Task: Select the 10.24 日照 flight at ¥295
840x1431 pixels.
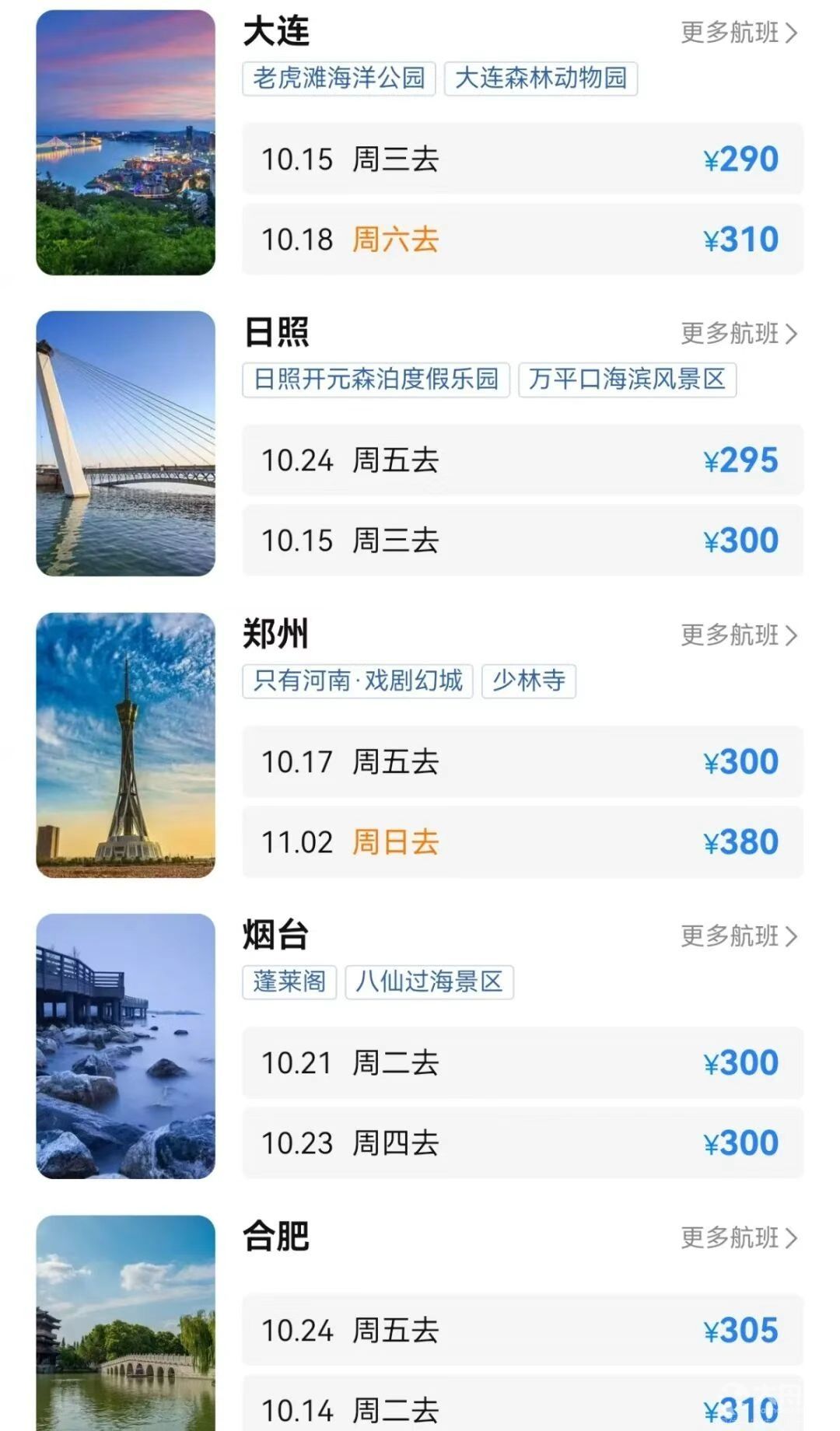Action: [522, 460]
